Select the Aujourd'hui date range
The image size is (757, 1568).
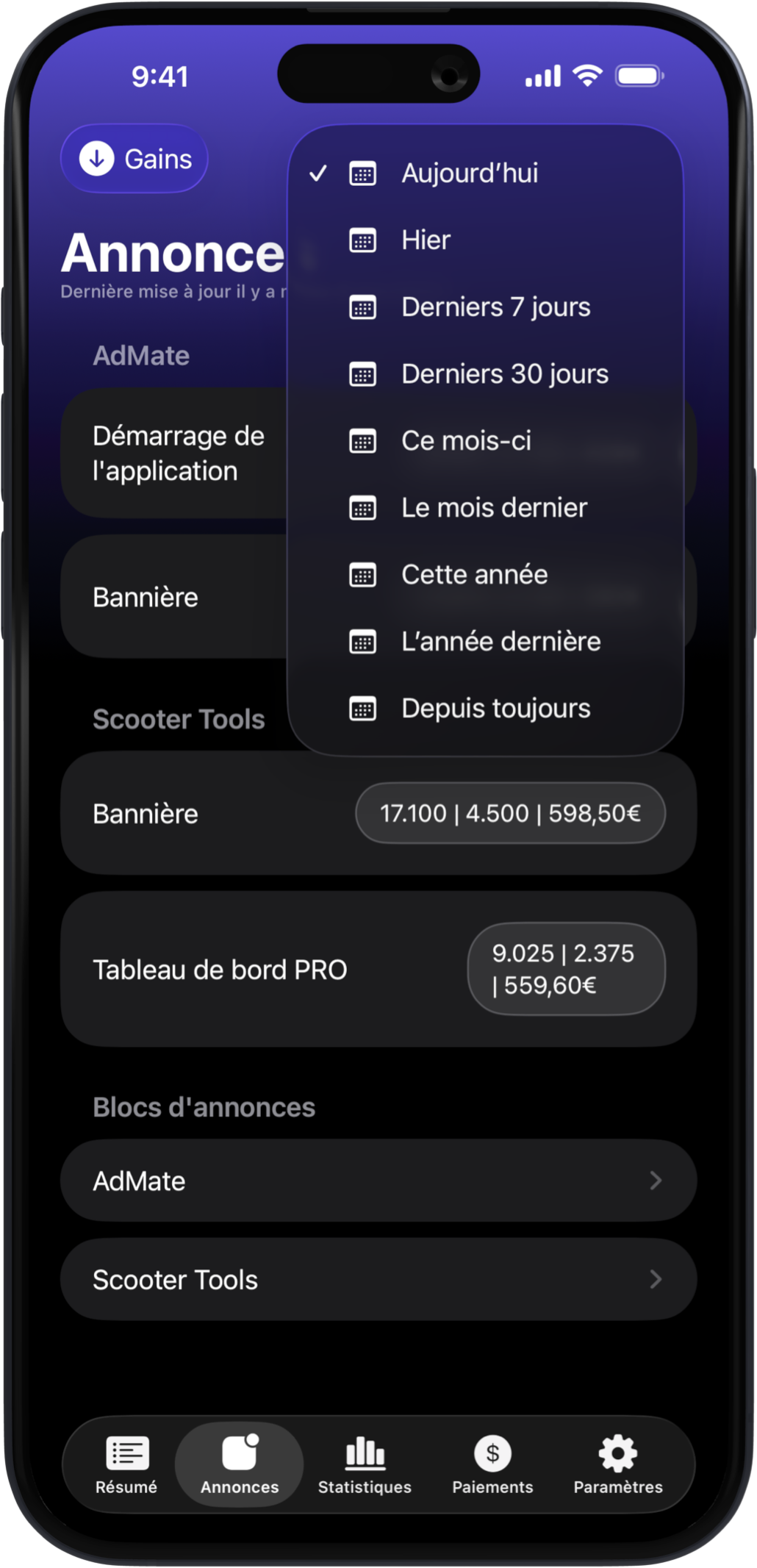click(469, 173)
